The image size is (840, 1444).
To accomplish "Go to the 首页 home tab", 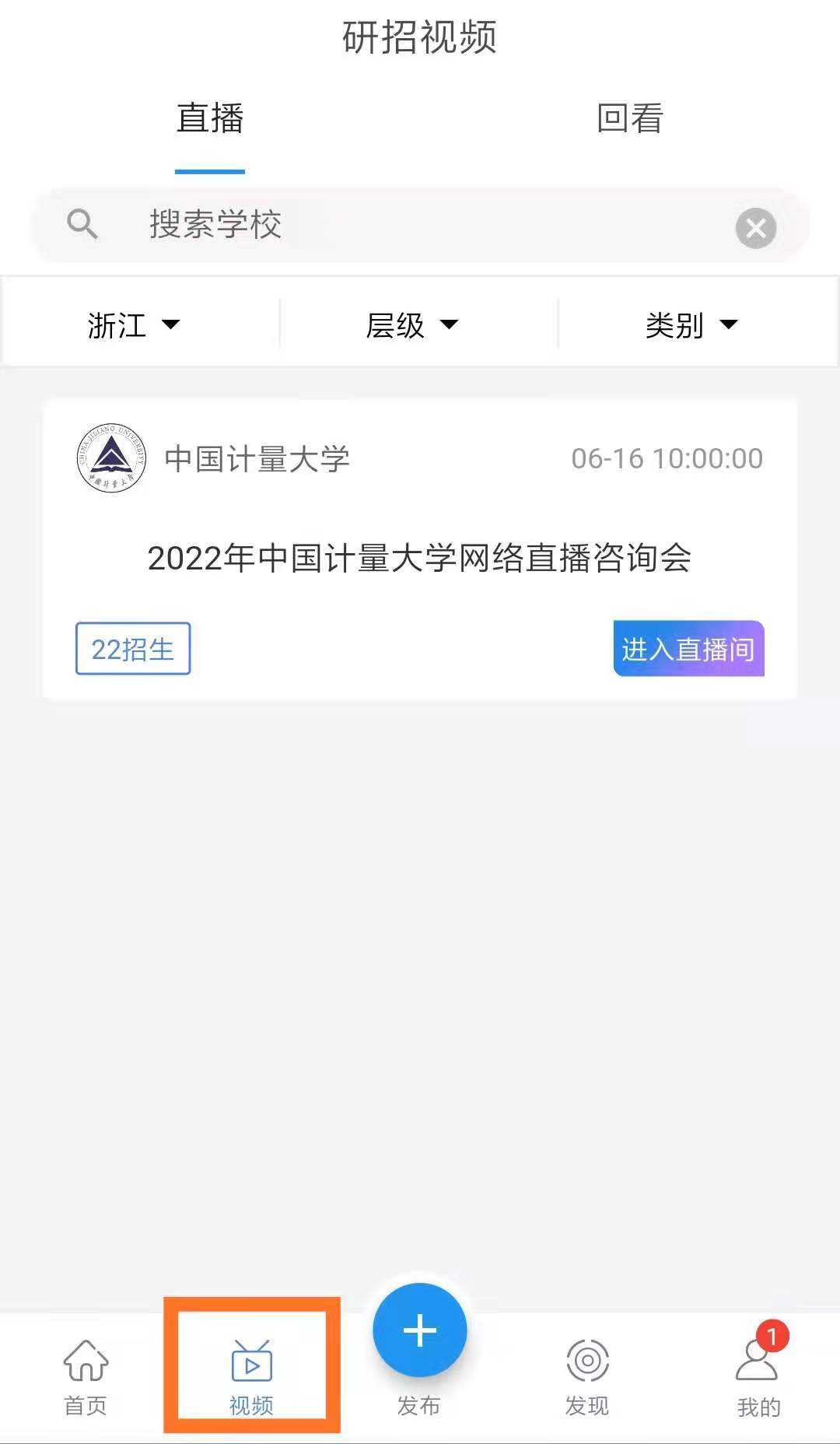I will point(86,1377).
